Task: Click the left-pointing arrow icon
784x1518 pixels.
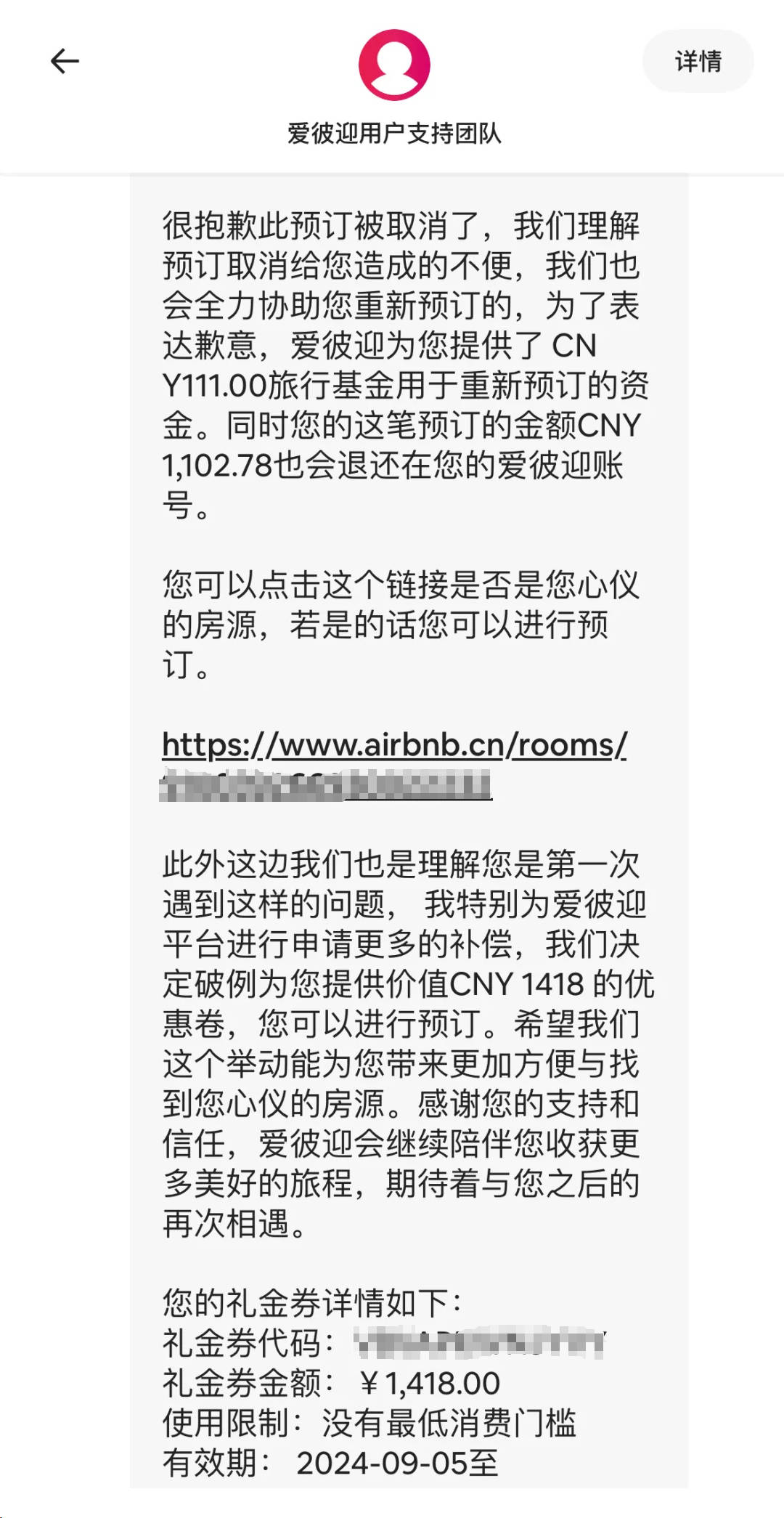Action: (64, 62)
